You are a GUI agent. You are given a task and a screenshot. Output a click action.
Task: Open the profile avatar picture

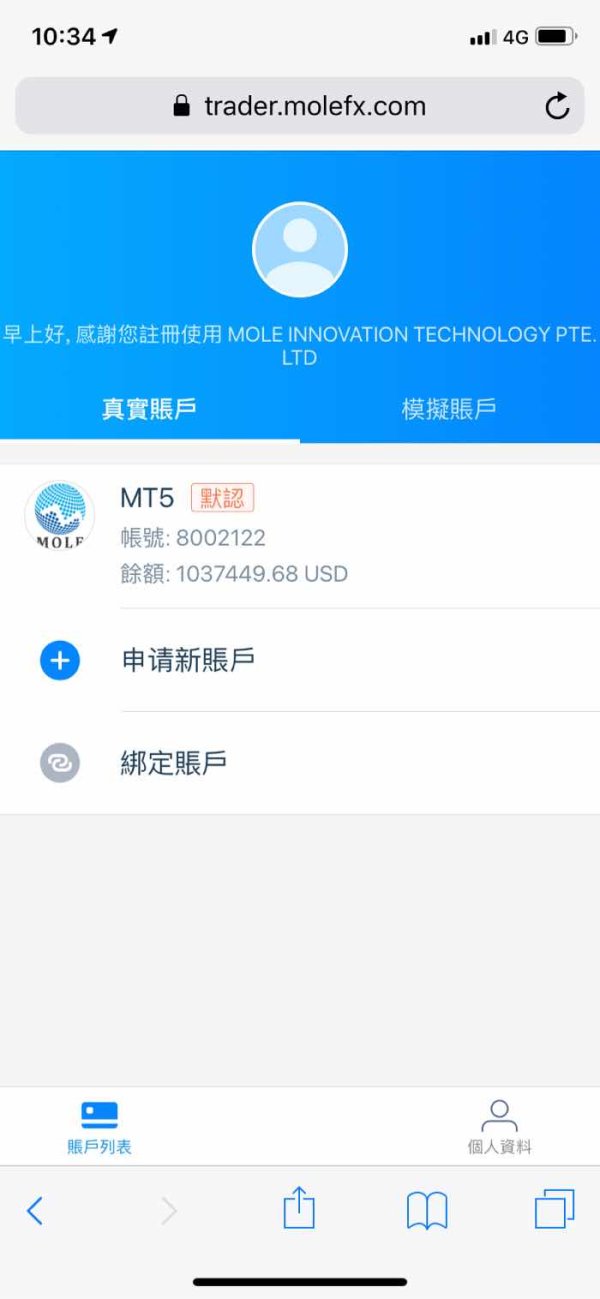click(300, 250)
